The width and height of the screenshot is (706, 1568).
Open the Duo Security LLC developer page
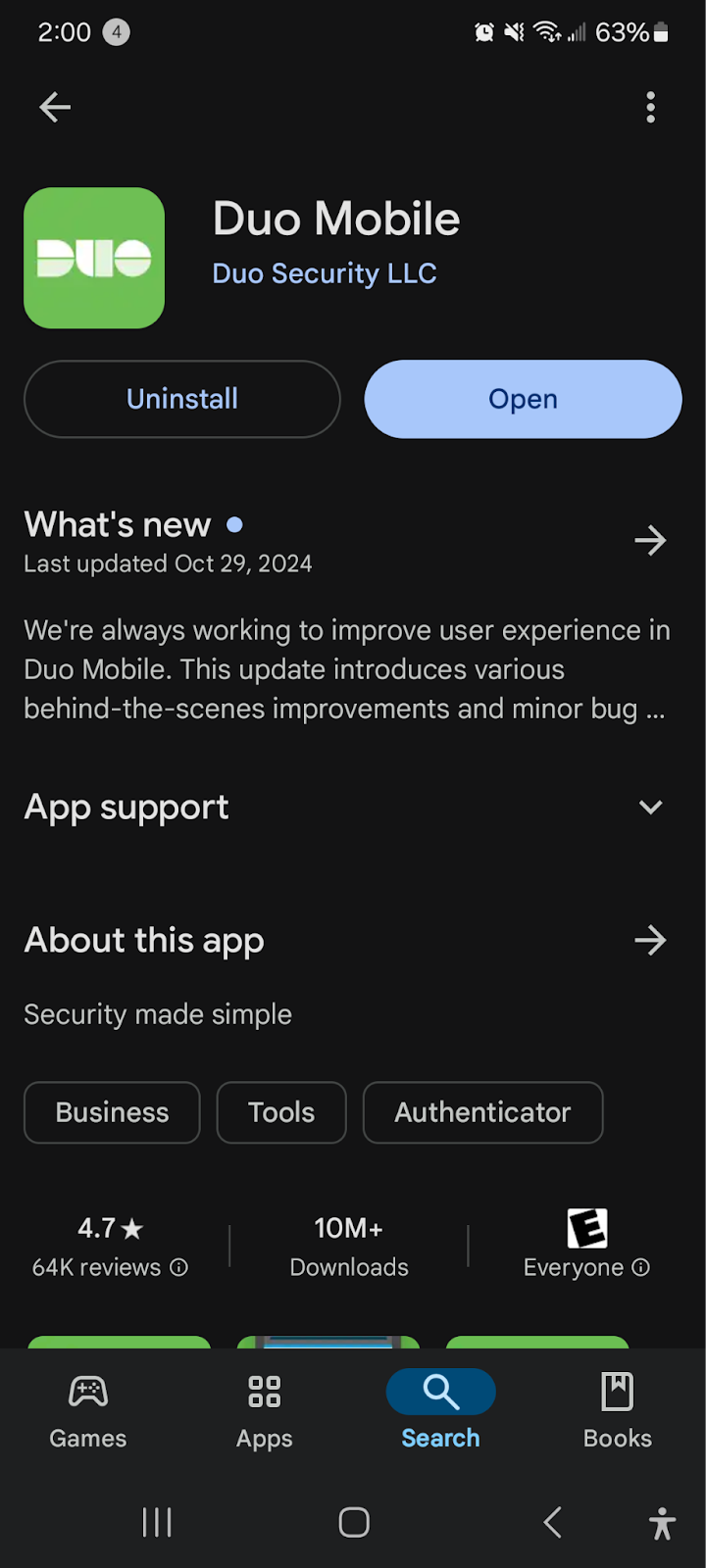[x=325, y=273]
